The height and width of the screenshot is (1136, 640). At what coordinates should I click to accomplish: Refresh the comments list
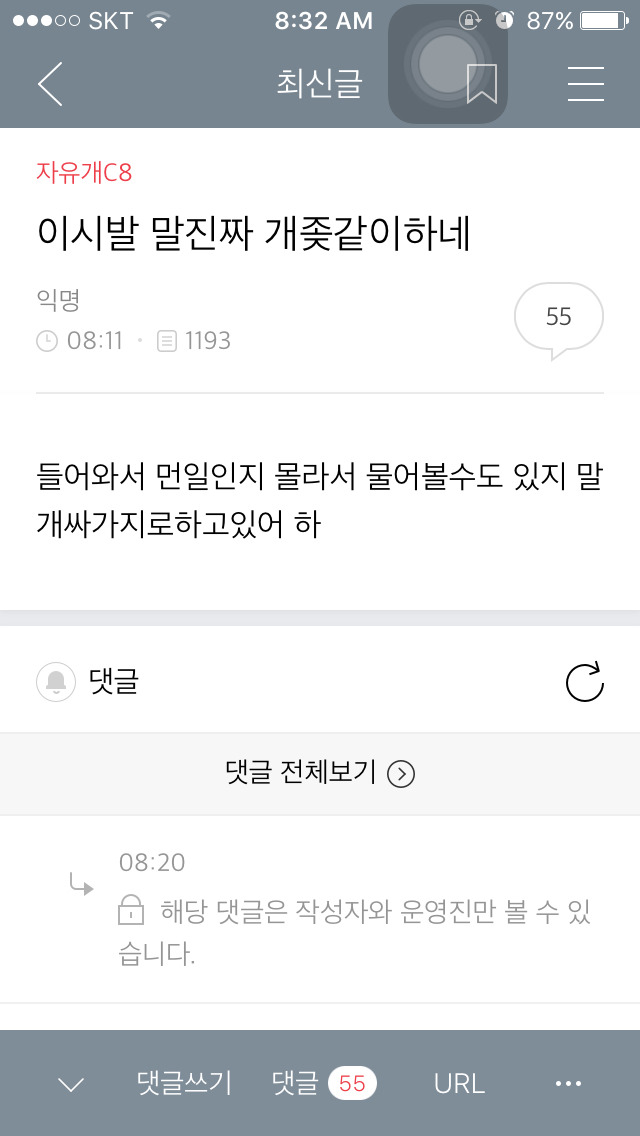(585, 682)
